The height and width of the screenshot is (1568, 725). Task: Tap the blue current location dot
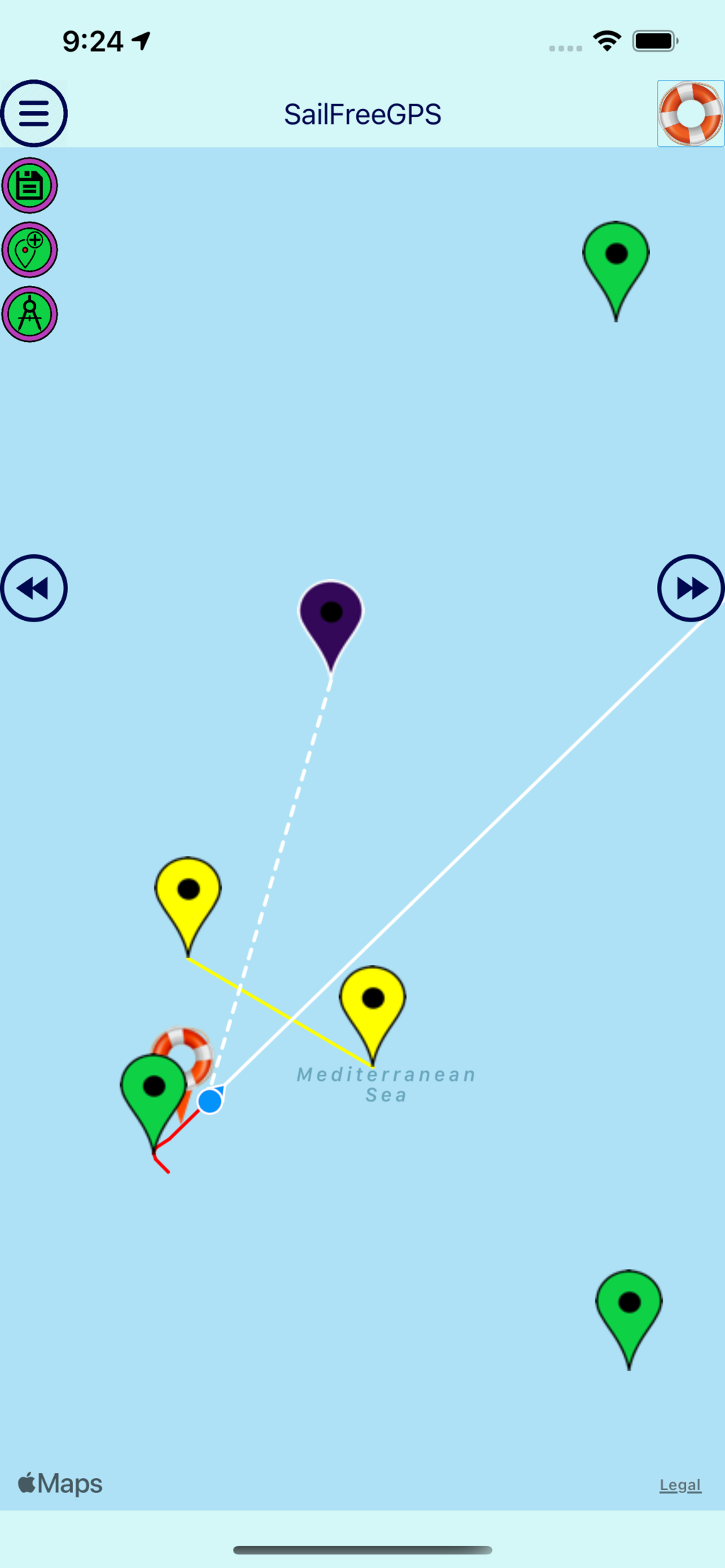(210, 1101)
